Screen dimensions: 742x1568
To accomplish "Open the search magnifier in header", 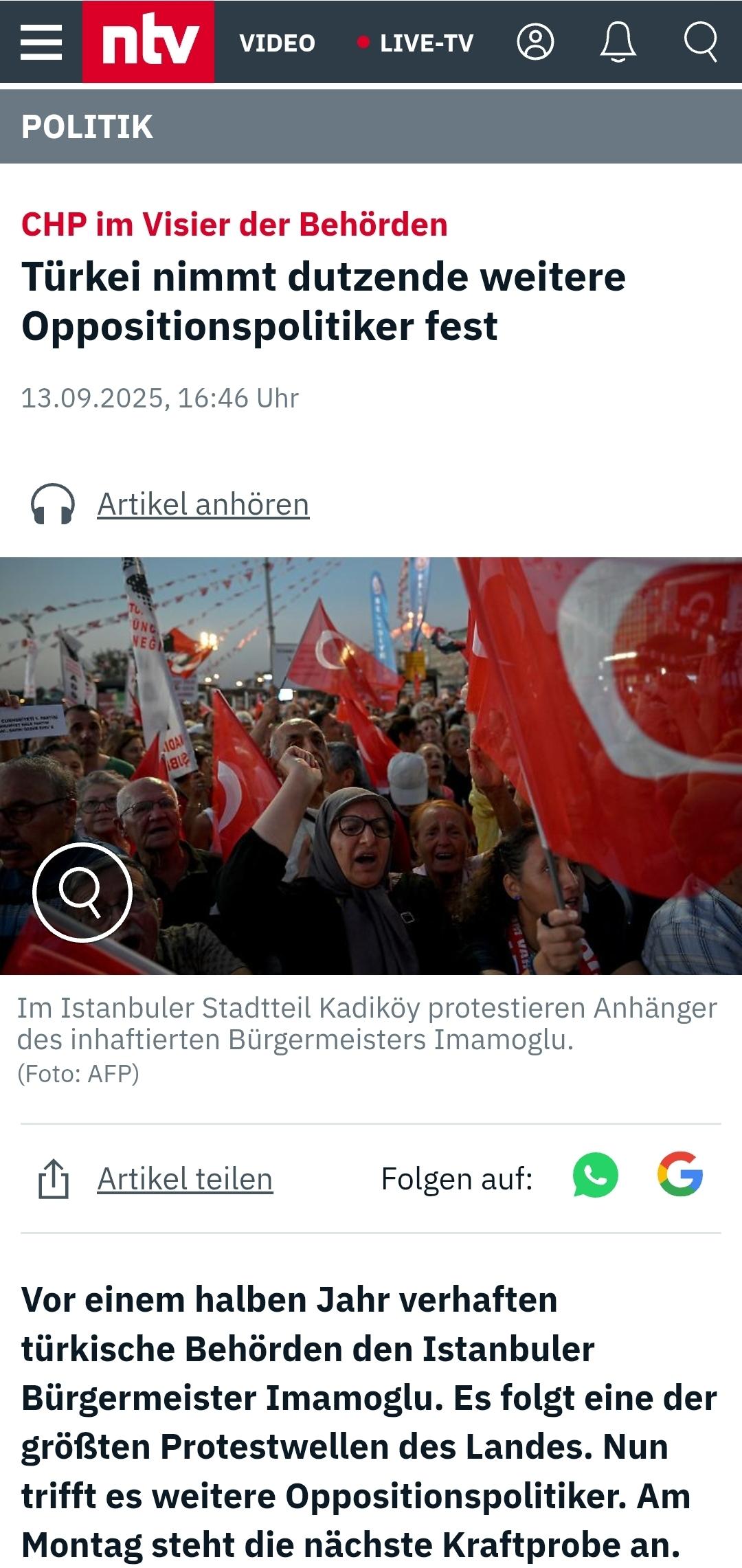I will tap(700, 43).
